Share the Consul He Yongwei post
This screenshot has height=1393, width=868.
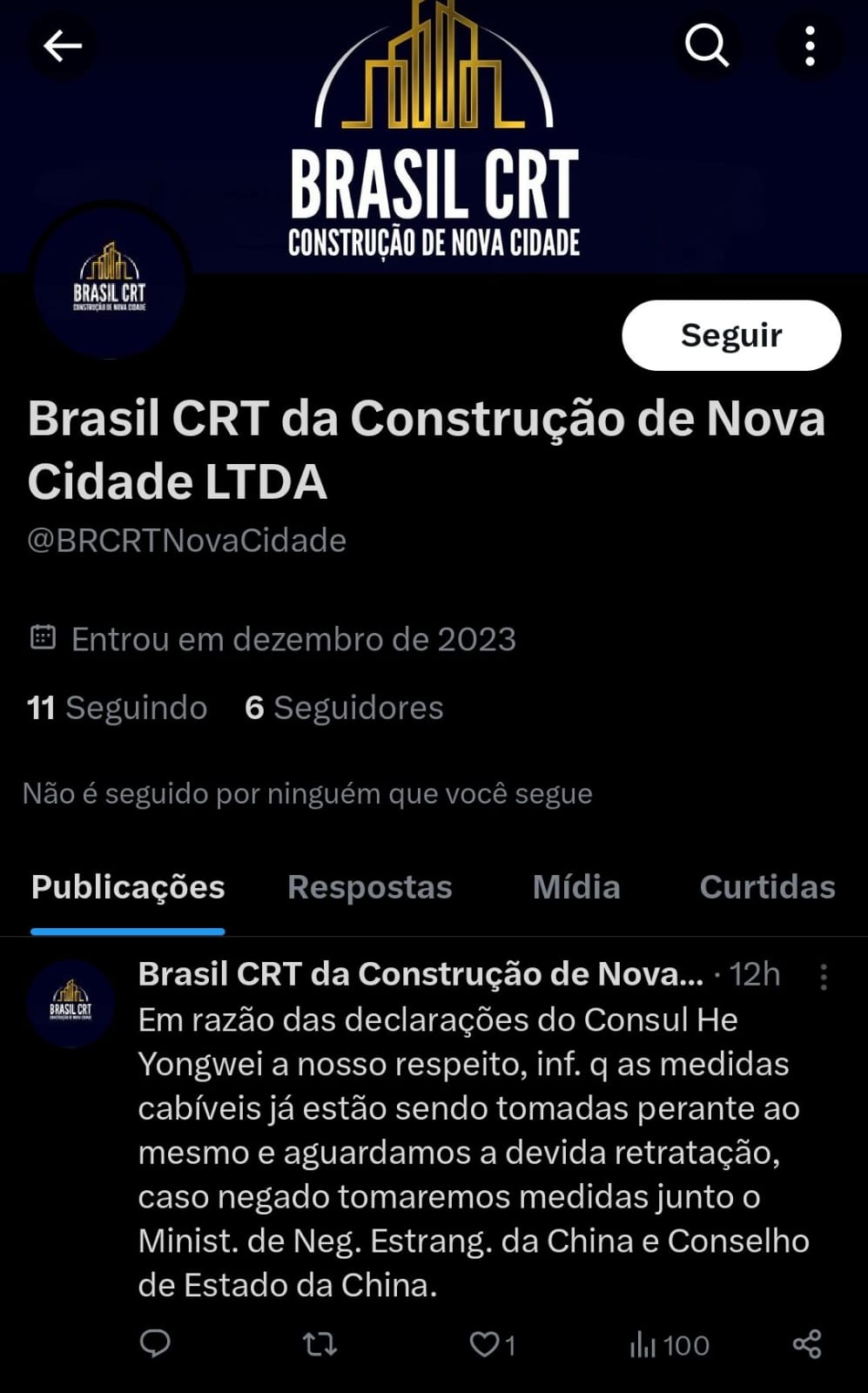(x=807, y=1344)
